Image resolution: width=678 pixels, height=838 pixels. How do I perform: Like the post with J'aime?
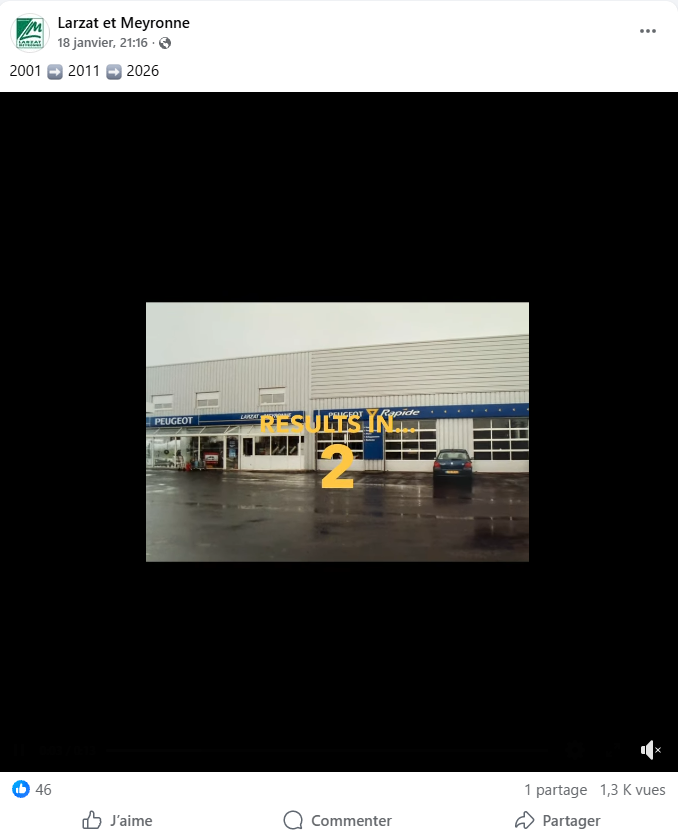pos(117,820)
